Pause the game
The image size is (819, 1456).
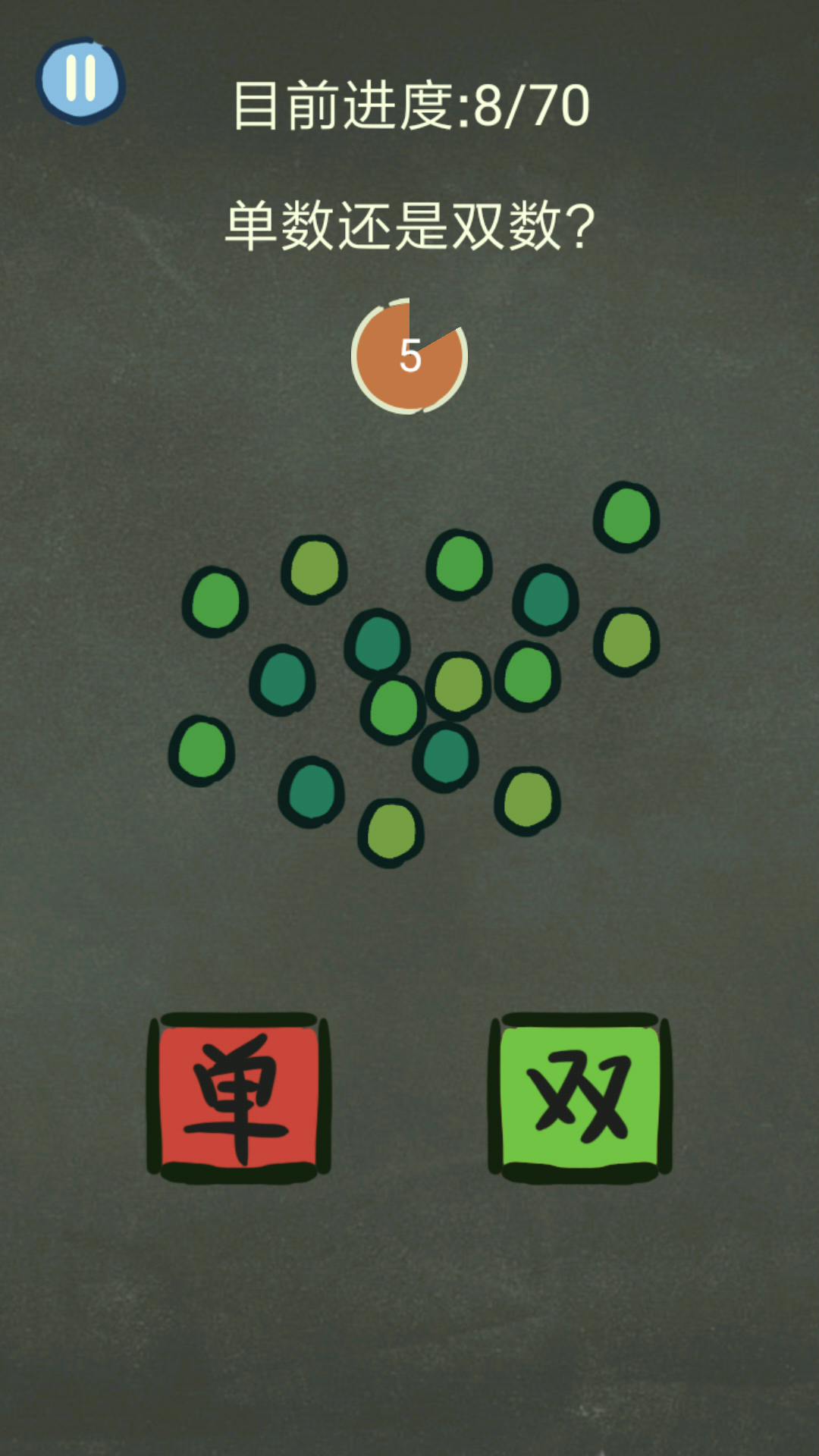80,80
